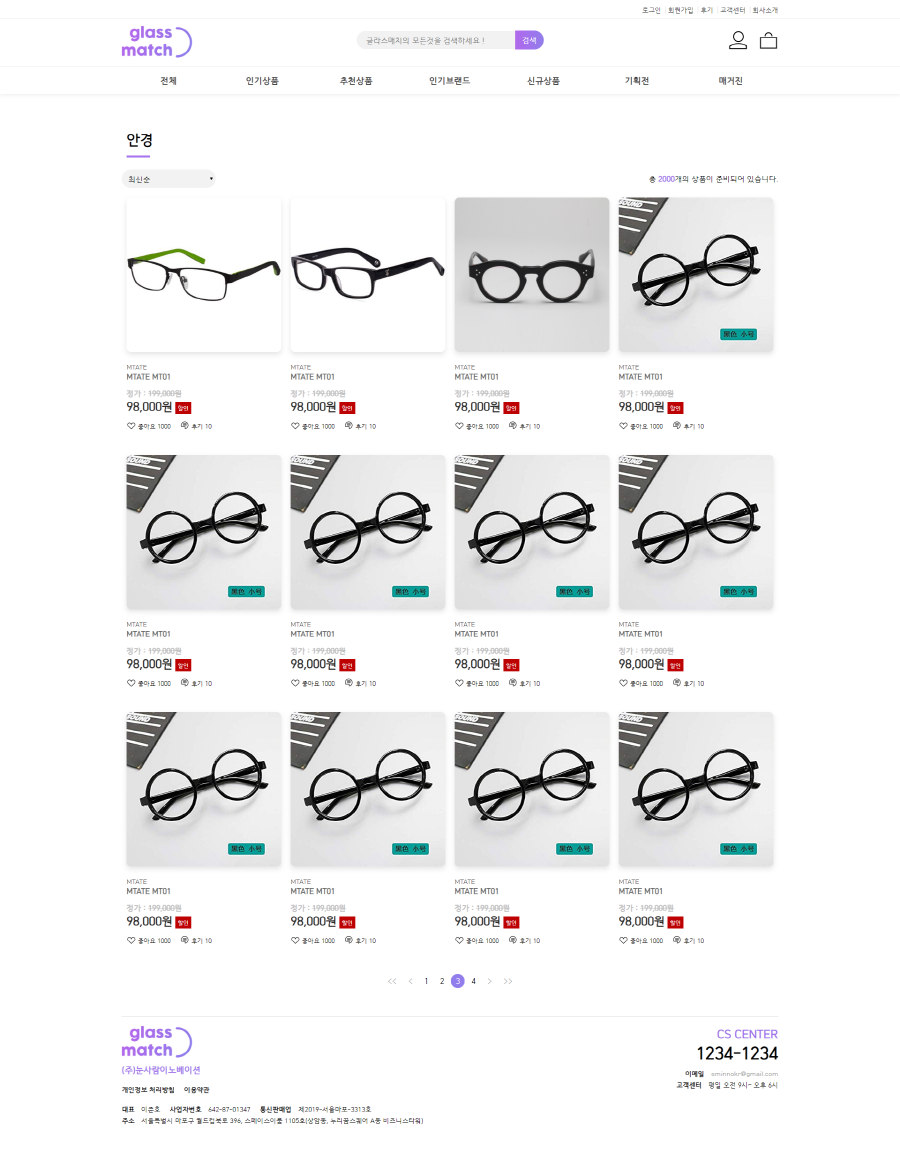
Task: Focus the 글라스매치 search input field
Action: pos(435,41)
